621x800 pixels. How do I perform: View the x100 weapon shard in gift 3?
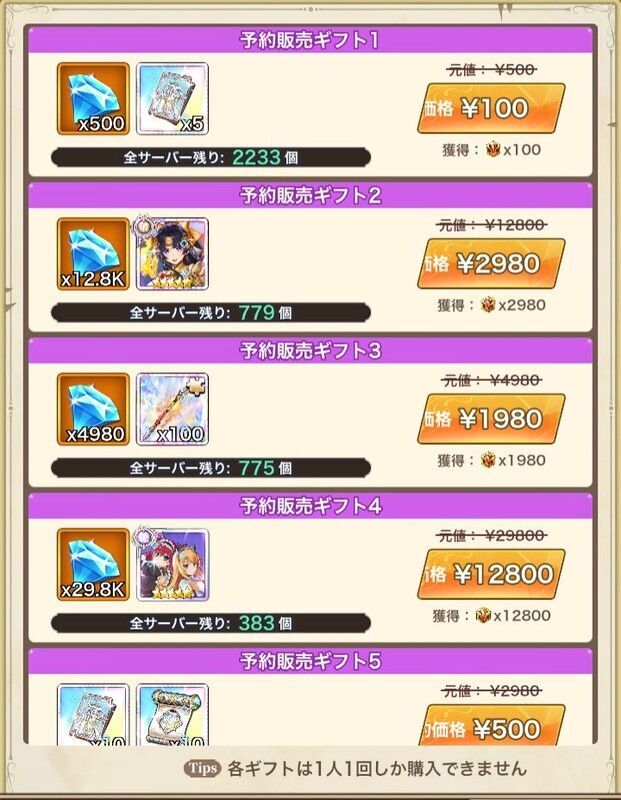coord(172,409)
